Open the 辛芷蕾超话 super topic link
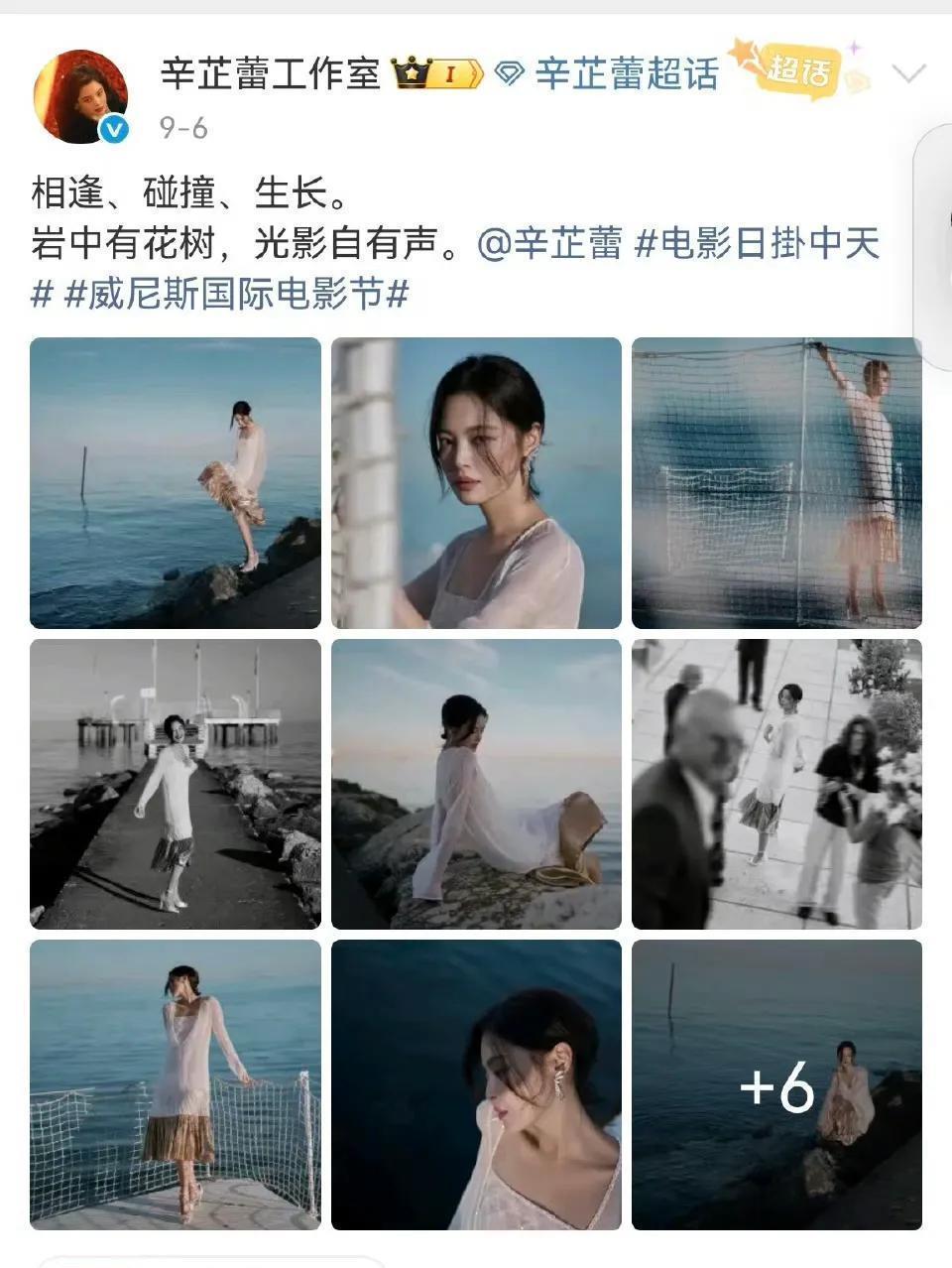This screenshot has width=952, height=1268. click(x=625, y=73)
